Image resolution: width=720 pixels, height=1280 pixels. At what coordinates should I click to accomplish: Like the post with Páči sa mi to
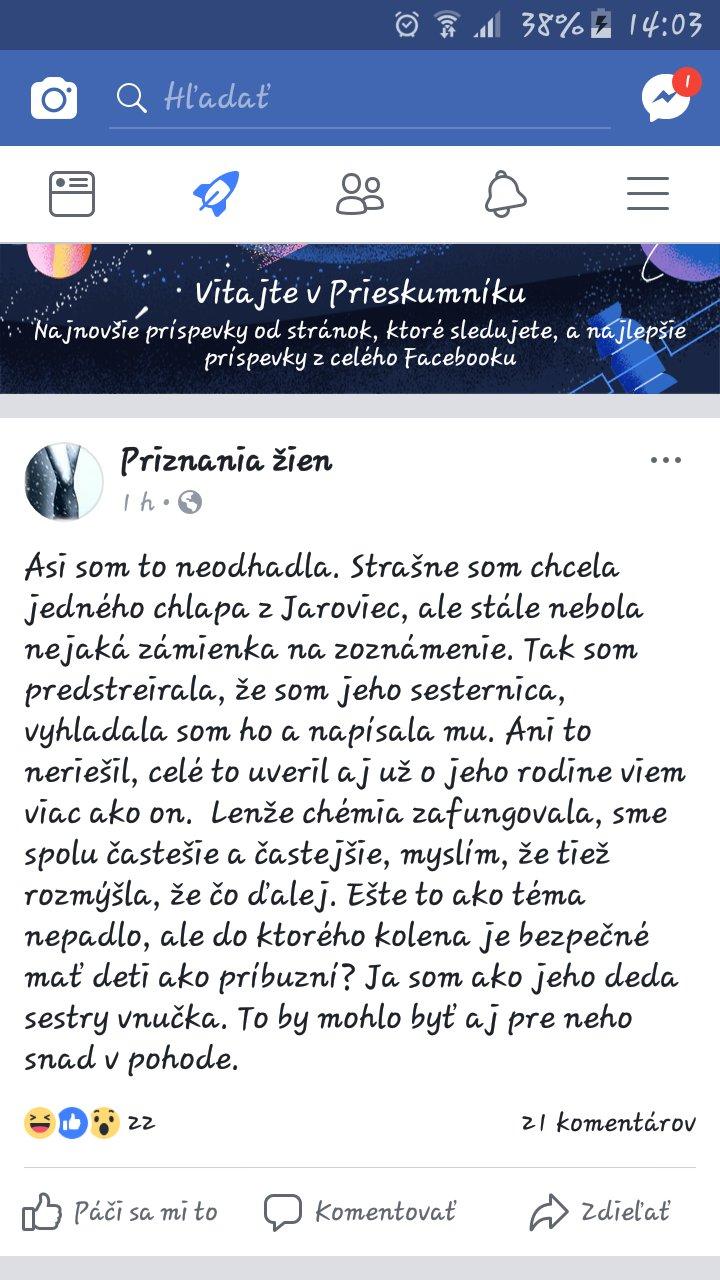120,1213
